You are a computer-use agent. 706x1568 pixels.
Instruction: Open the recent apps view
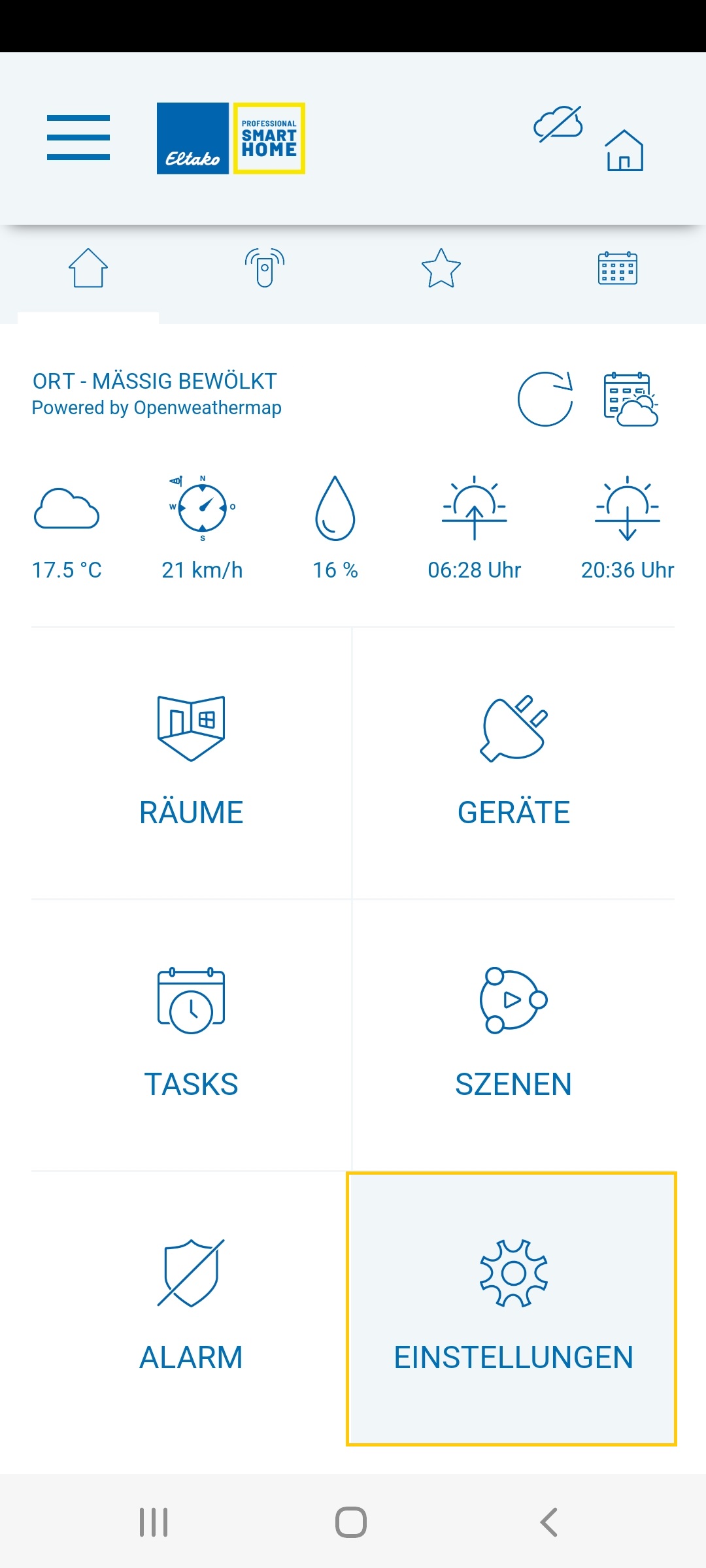point(154,1522)
